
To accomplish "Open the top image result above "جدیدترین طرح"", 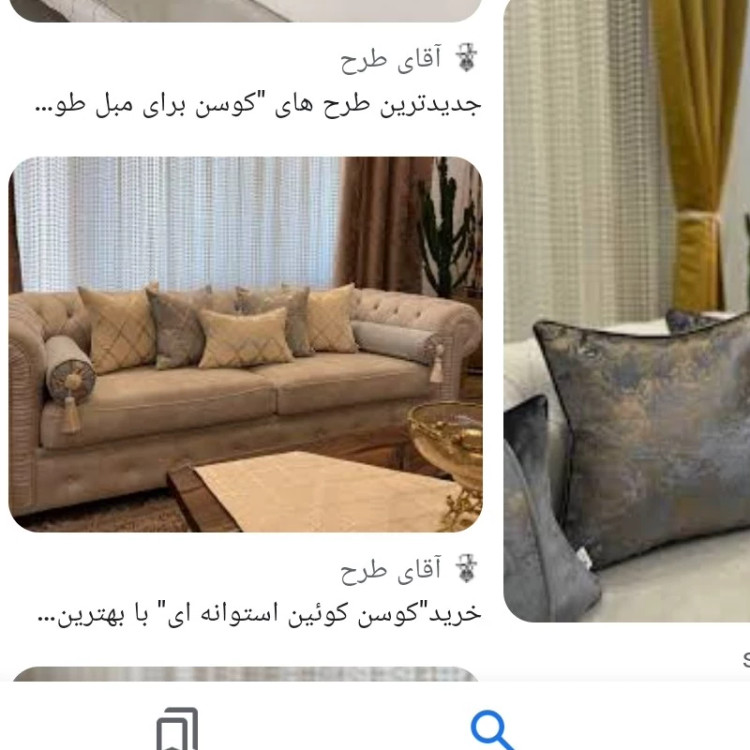I will coord(245,10).
